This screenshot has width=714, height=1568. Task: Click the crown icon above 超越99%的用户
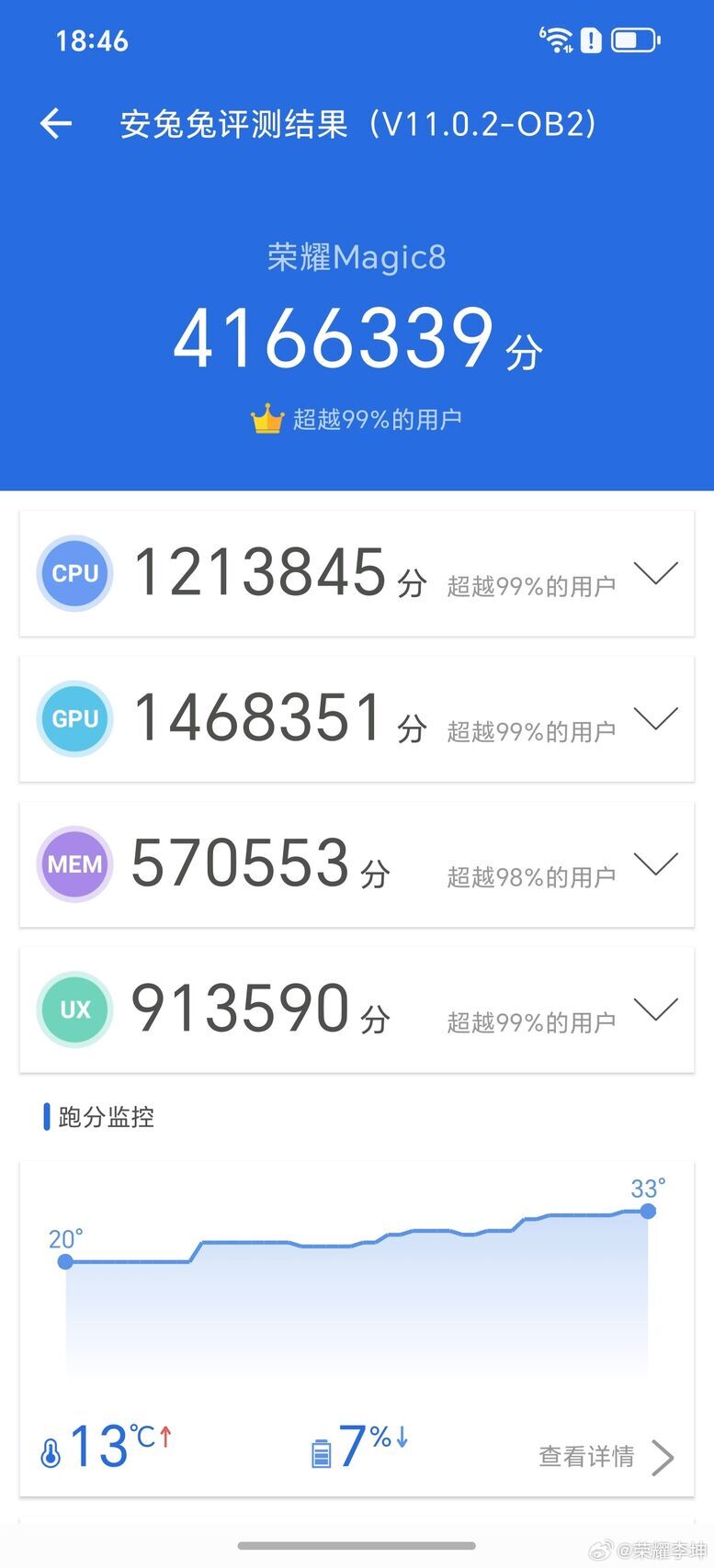[266, 418]
